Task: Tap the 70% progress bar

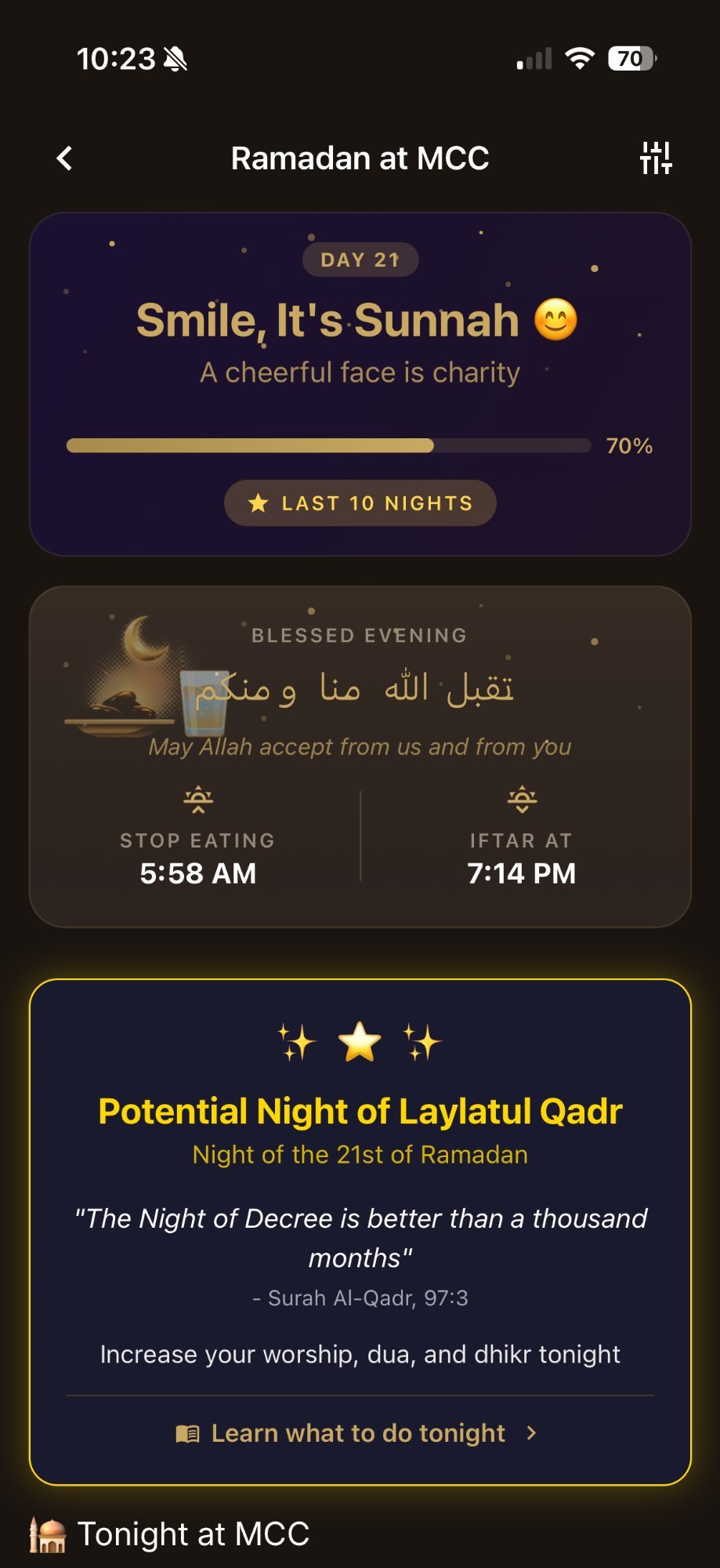Action: point(329,446)
